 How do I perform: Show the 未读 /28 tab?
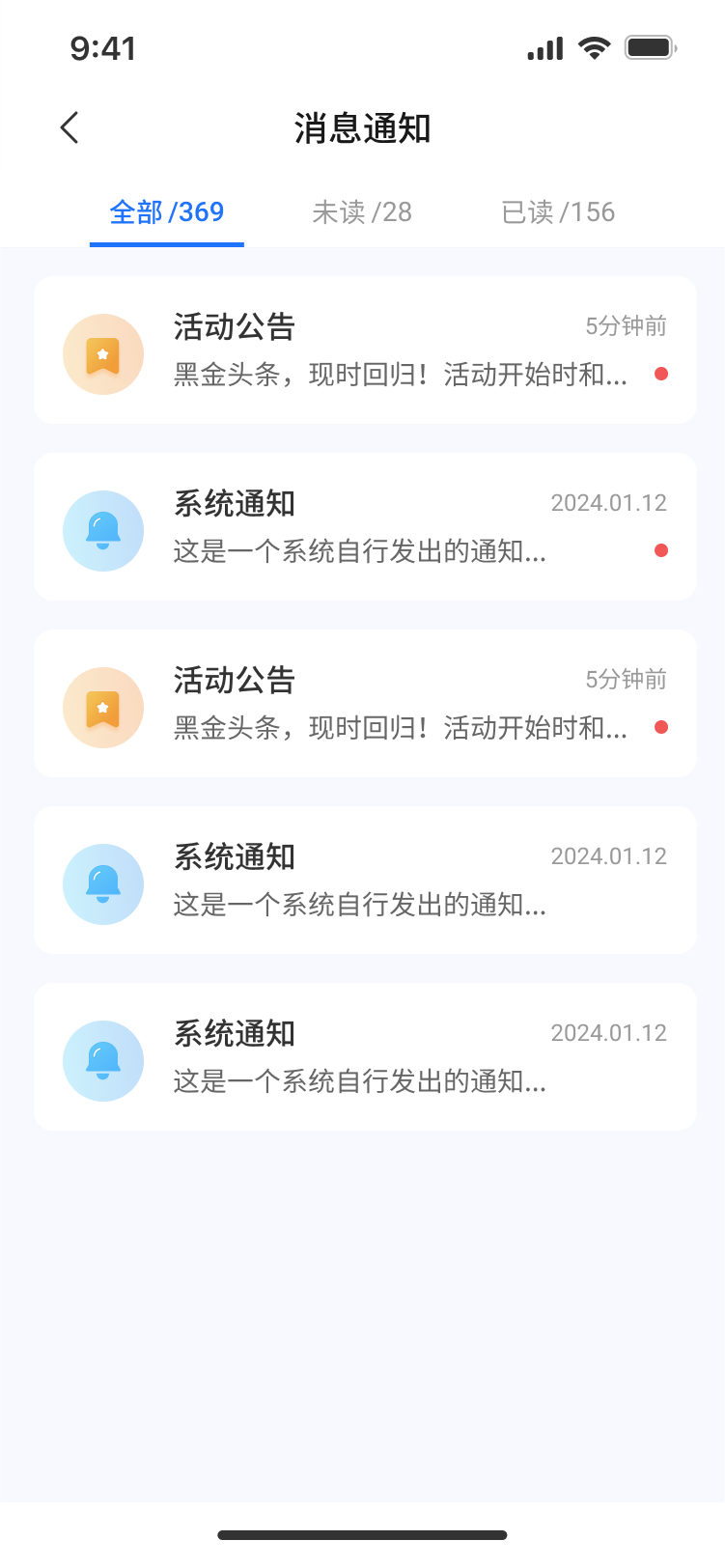coord(362,212)
